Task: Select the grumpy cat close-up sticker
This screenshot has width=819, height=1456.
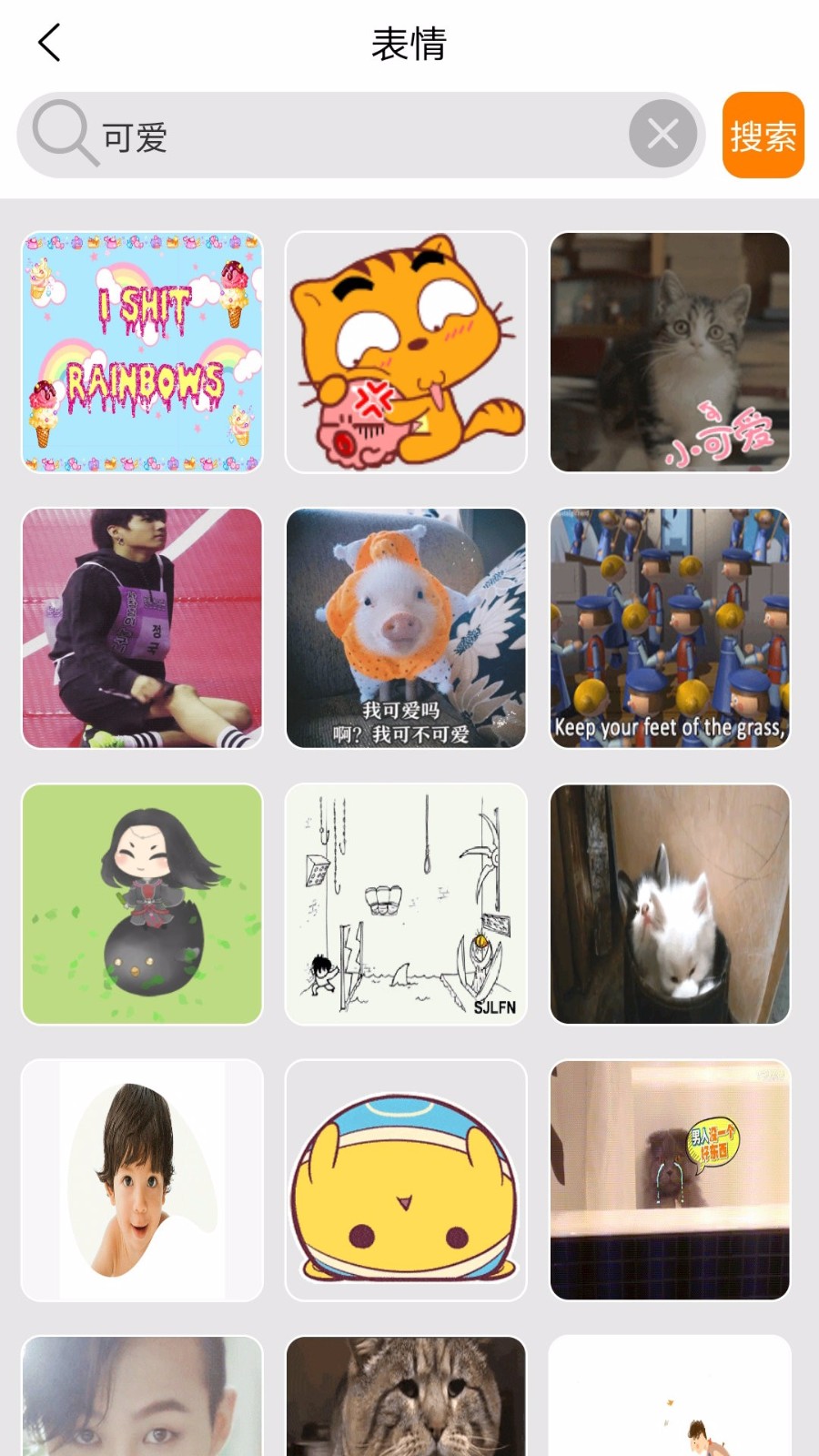Action: click(406, 1397)
